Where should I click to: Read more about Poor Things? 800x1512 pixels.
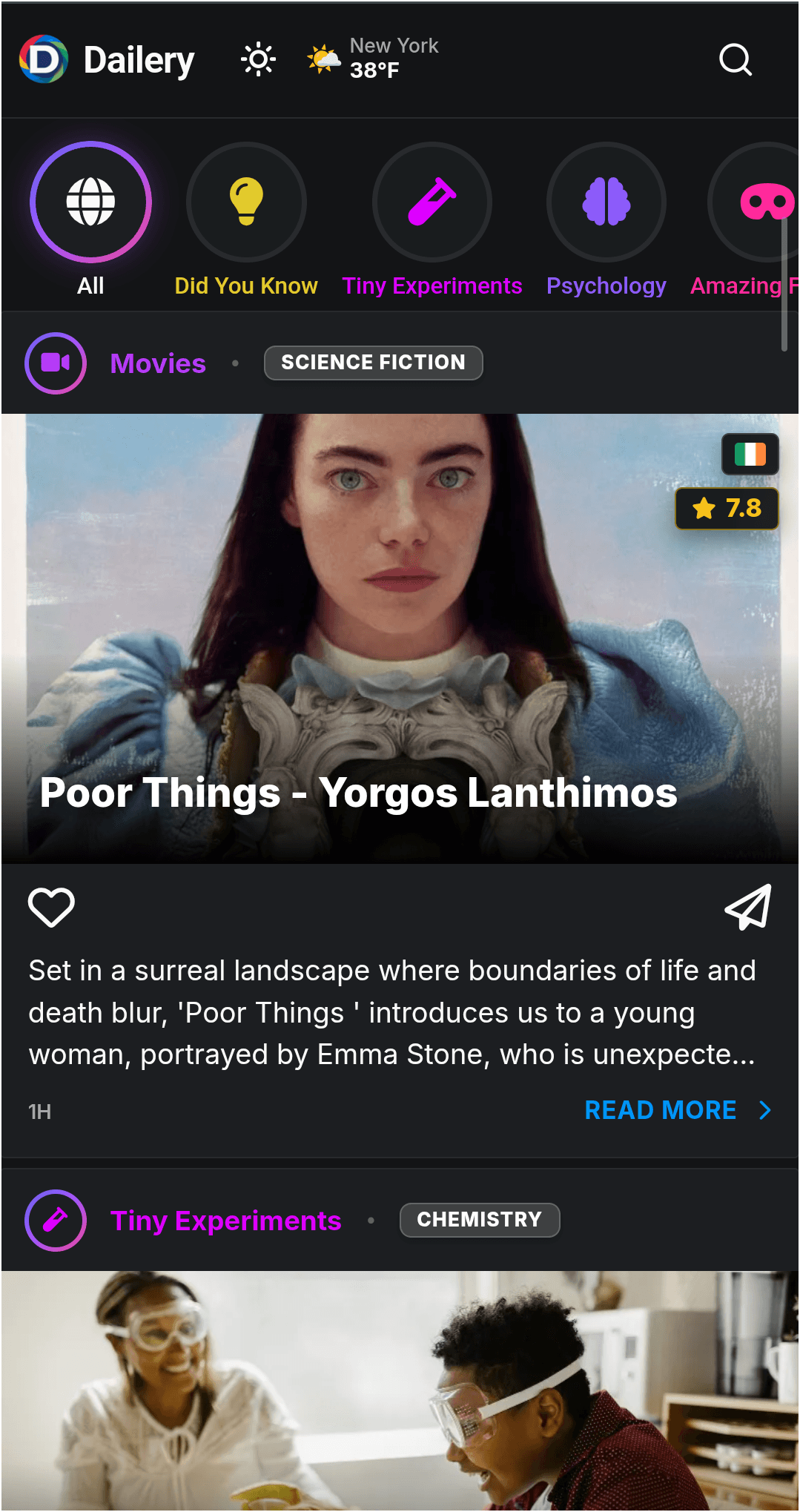click(x=677, y=1110)
